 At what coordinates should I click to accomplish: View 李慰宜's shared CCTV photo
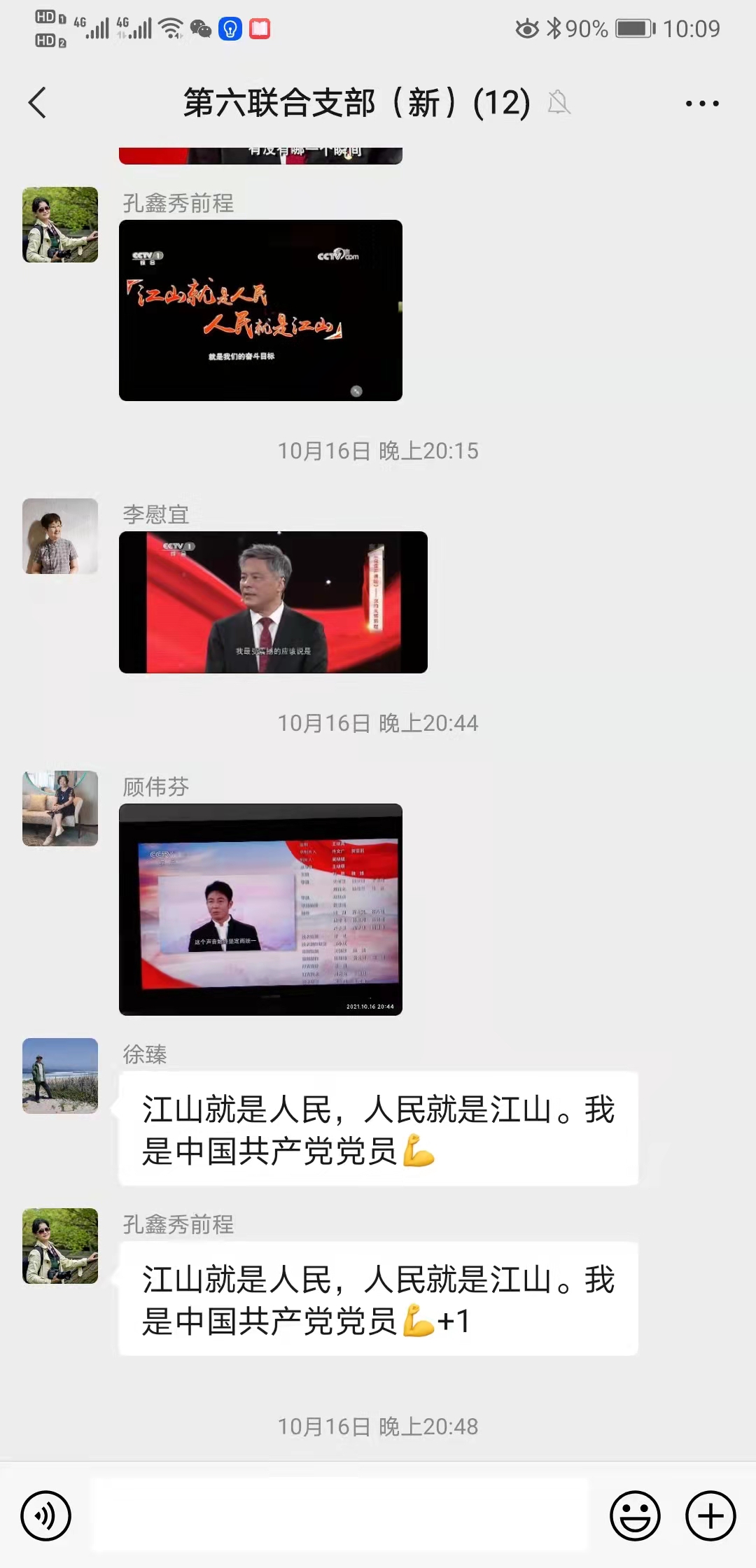tap(273, 602)
